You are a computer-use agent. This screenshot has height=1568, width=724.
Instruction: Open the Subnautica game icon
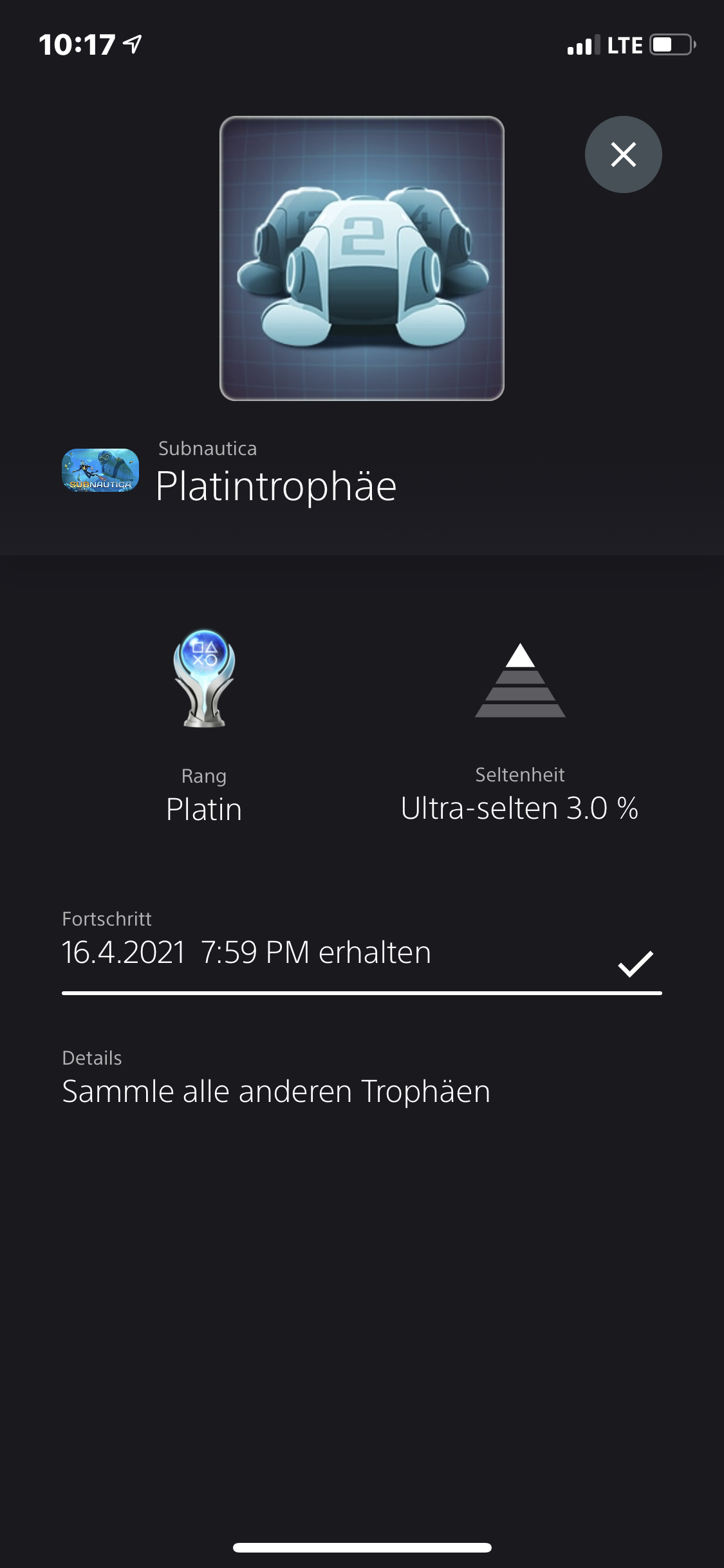pos(100,471)
